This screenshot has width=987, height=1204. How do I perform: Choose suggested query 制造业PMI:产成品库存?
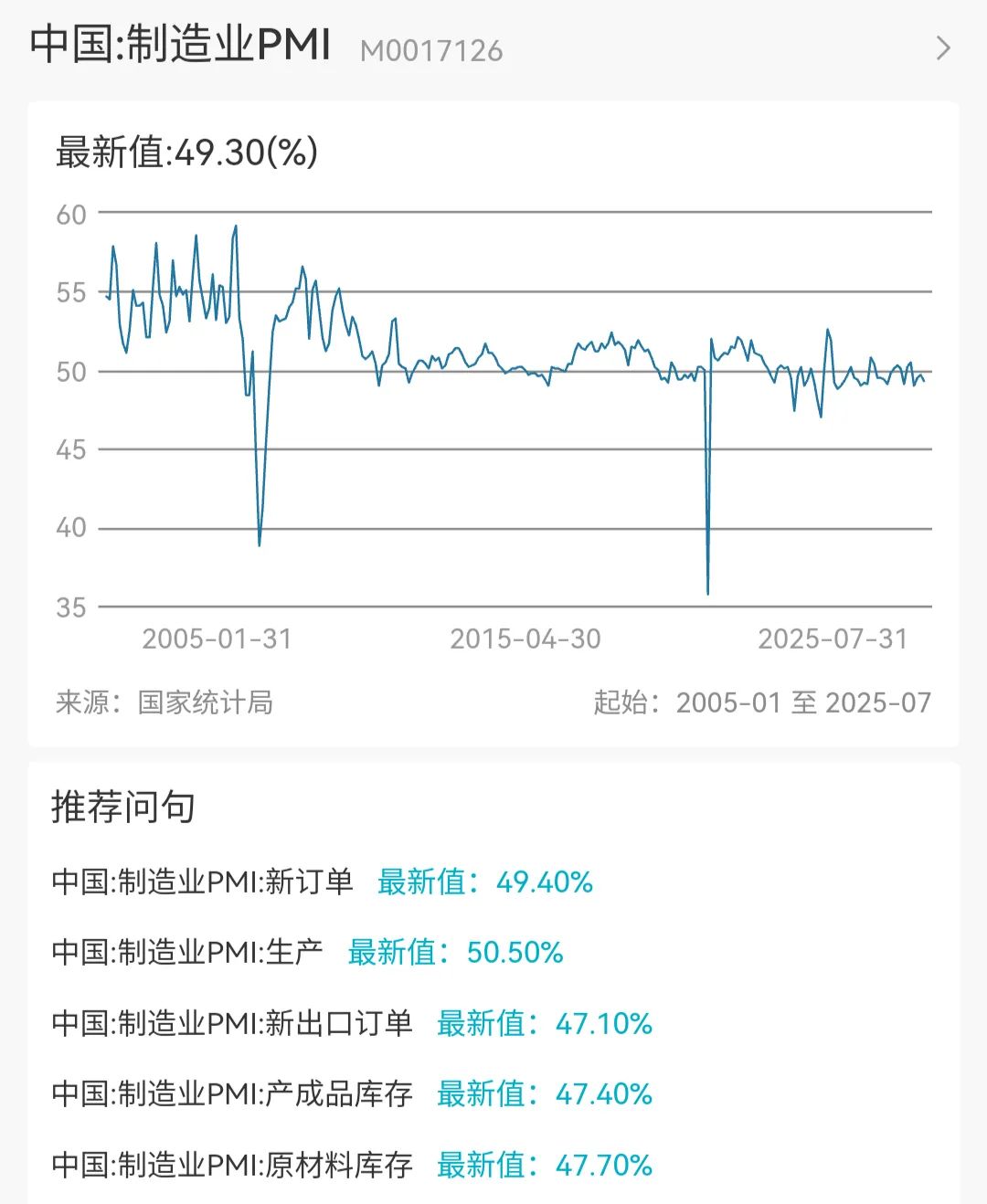pos(352,1093)
